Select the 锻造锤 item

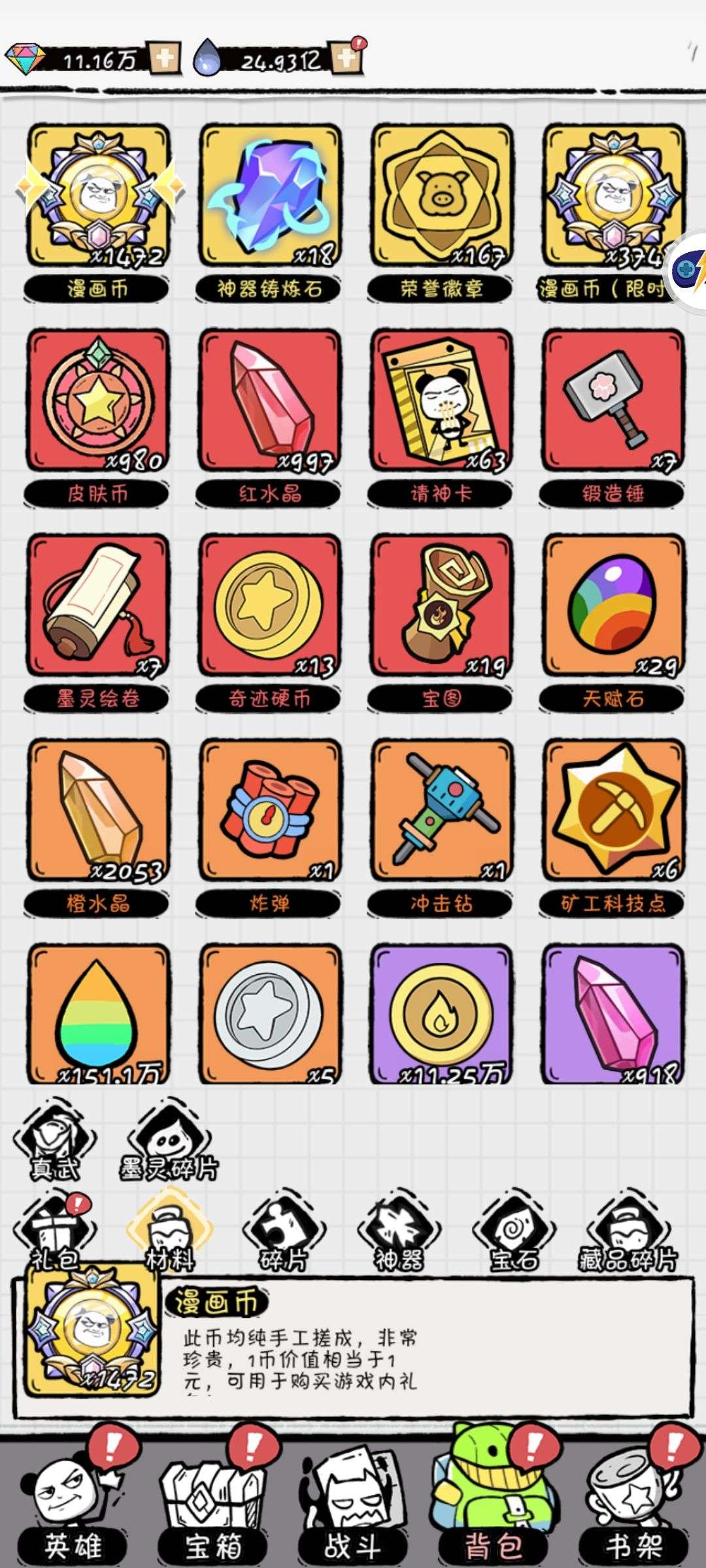613,400
